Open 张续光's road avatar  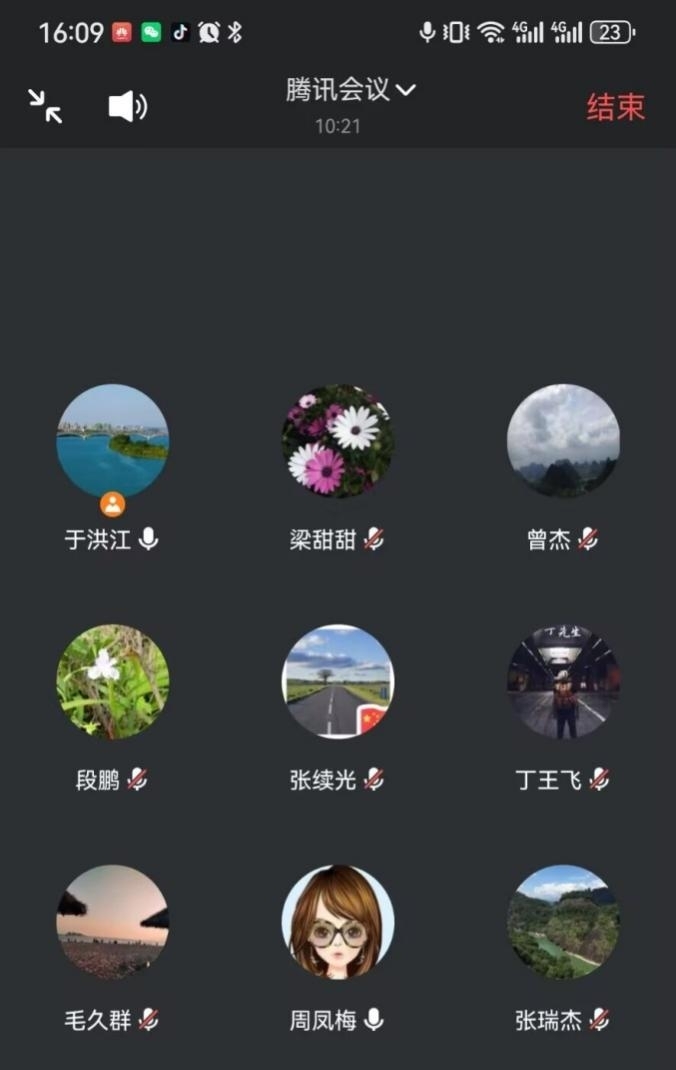point(338,682)
